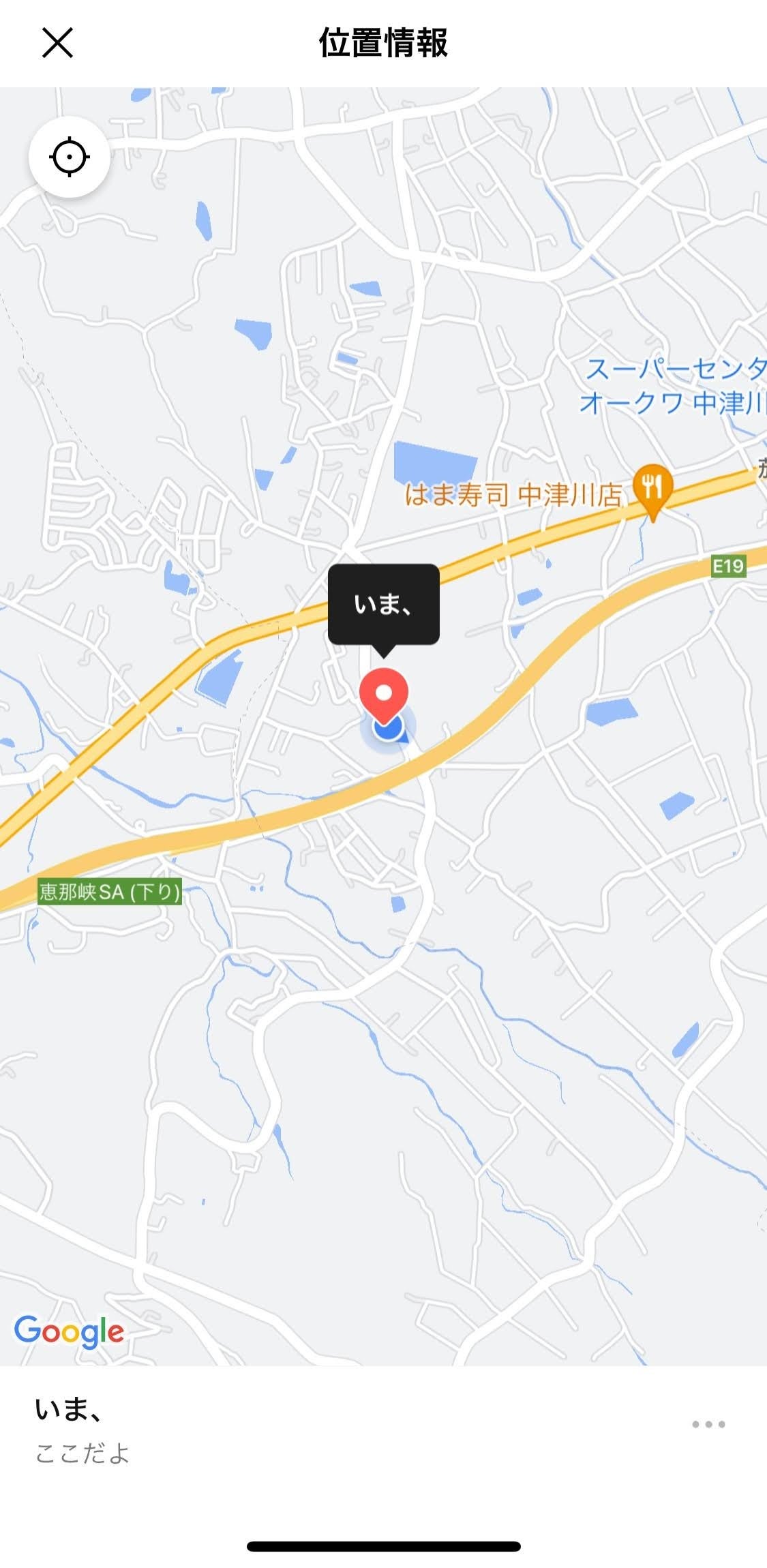
Task: Close the 位置情報 location screen
Action: [57, 43]
